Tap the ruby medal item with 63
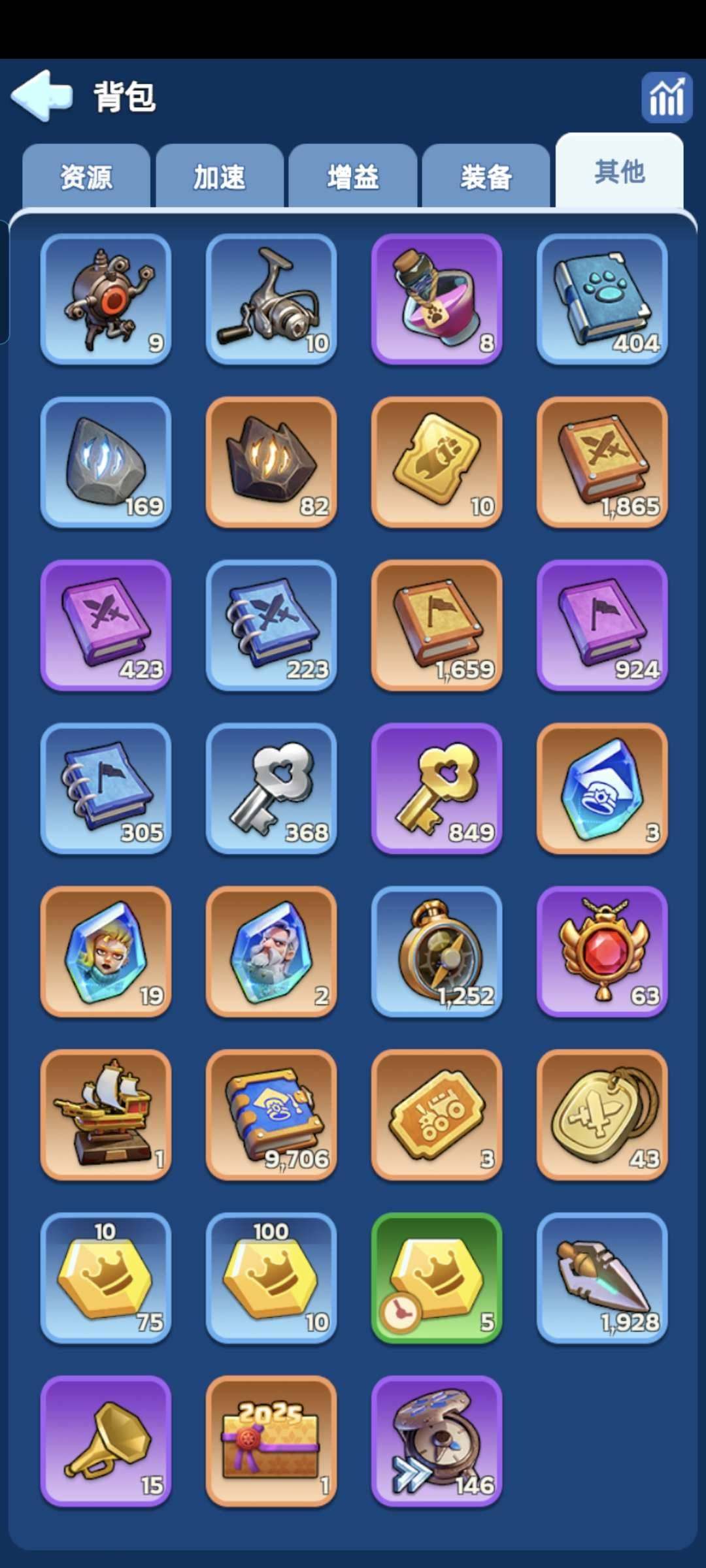 (x=602, y=951)
